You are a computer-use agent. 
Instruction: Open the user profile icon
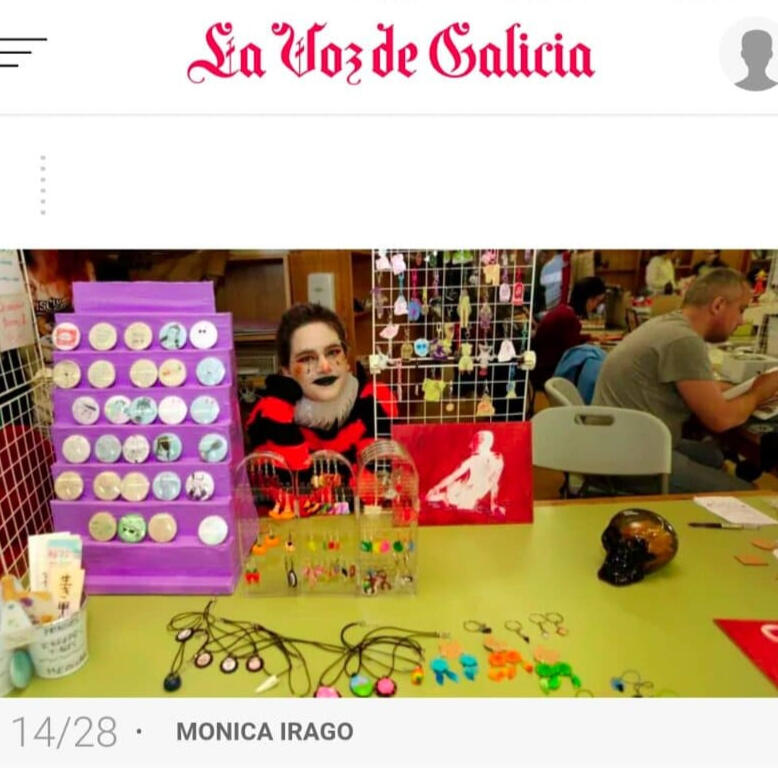[751, 54]
